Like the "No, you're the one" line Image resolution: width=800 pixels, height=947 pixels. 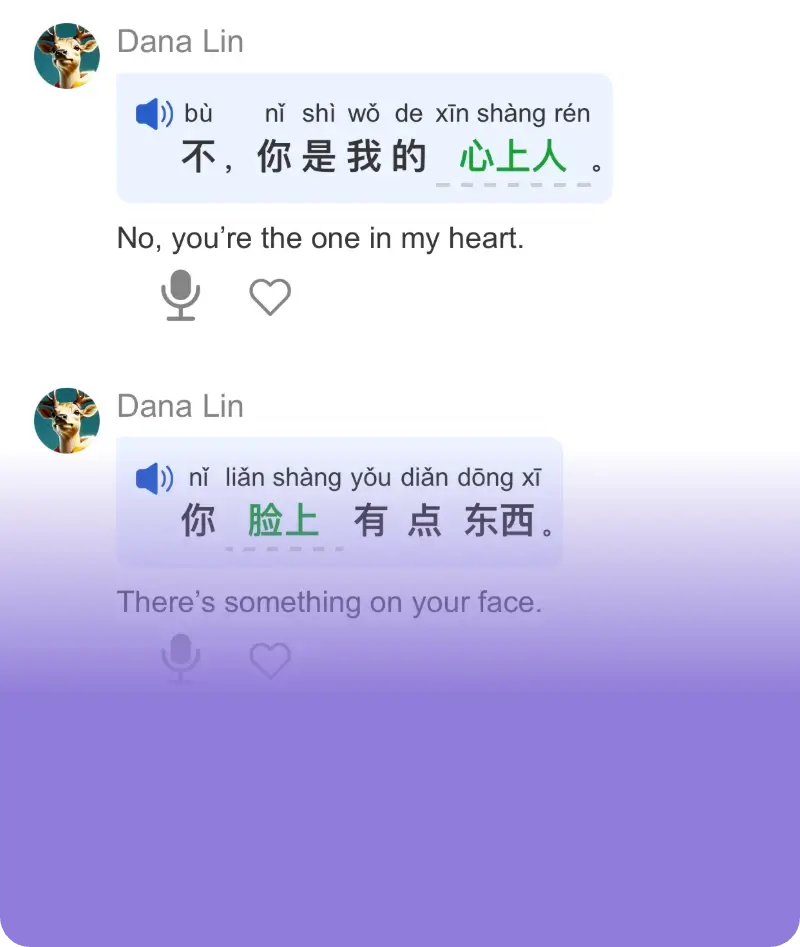[269, 297]
